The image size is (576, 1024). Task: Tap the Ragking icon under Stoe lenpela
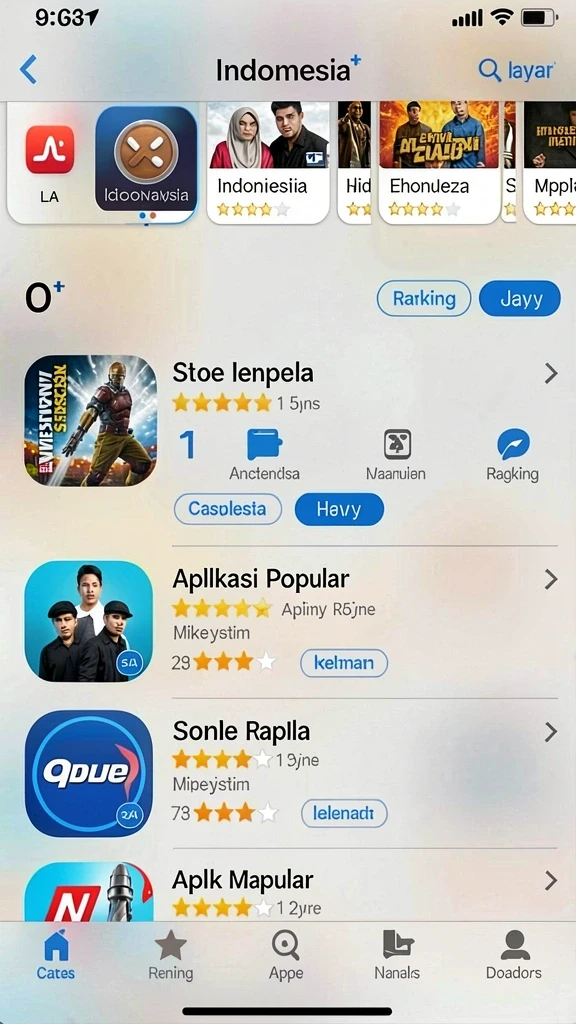[513, 445]
